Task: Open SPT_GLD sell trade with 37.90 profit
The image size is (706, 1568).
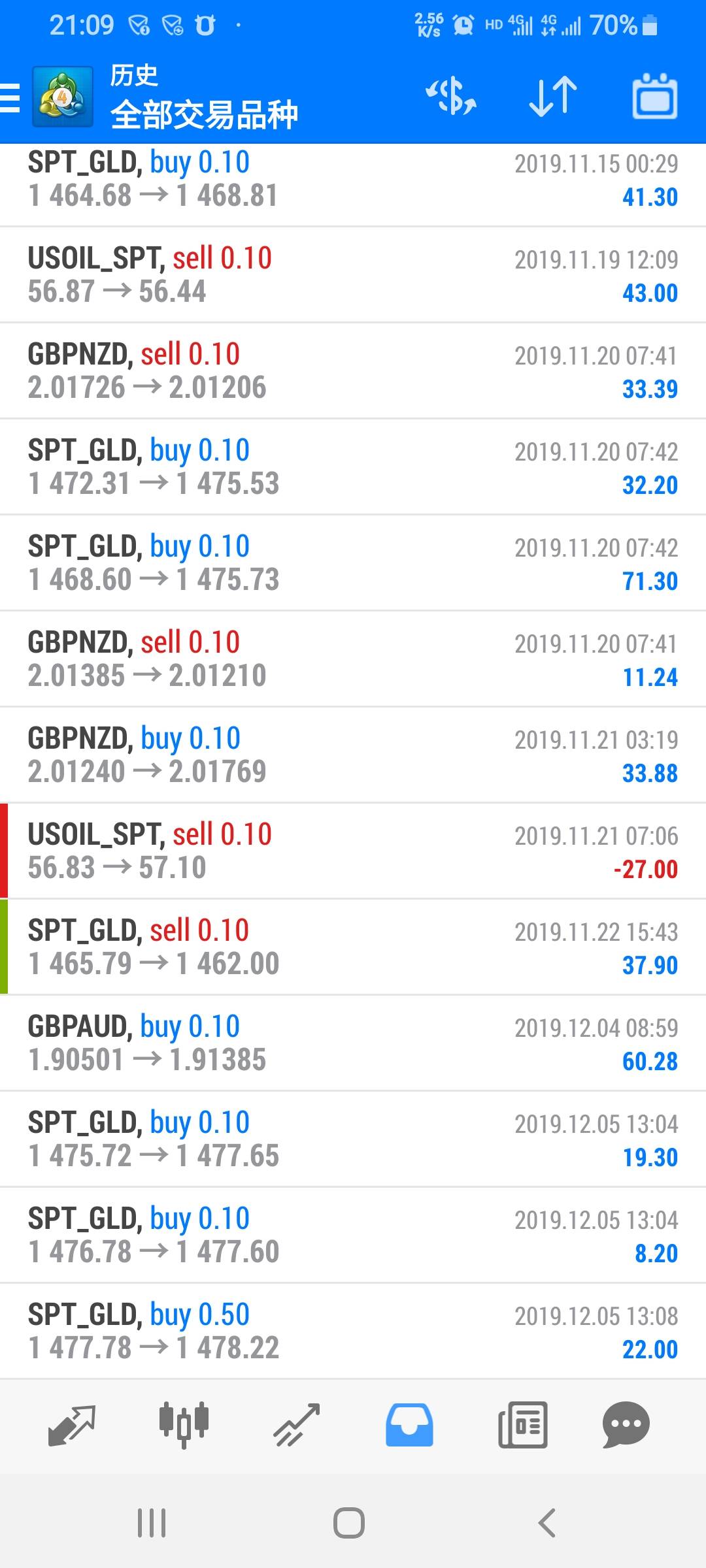Action: pos(353,947)
